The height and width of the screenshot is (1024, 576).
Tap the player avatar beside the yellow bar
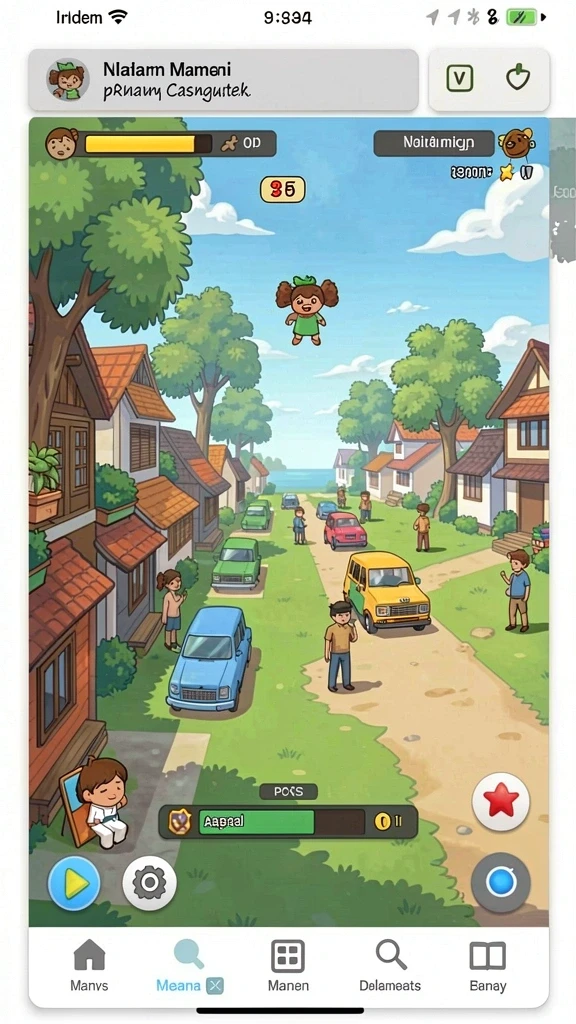[61, 144]
